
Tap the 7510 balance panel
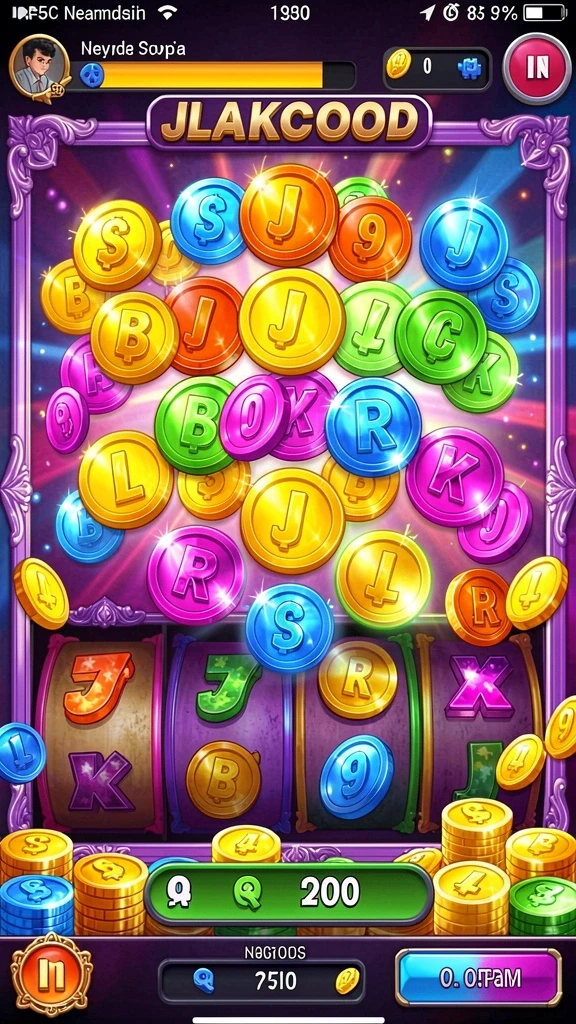pos(261,980)
